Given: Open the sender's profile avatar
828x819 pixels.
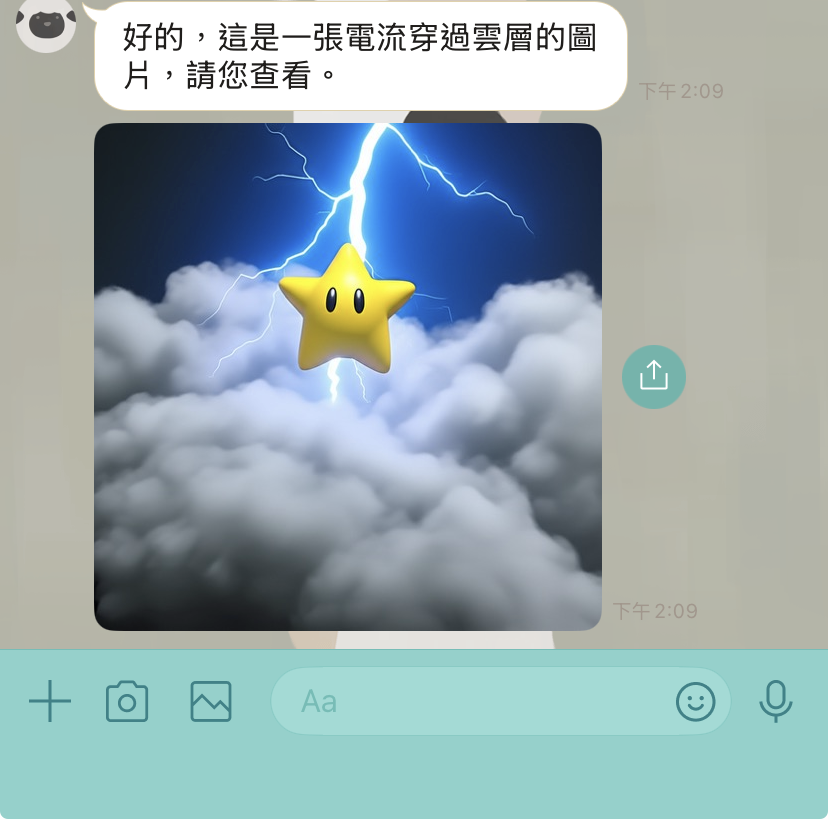Looking at the screenshot, I should coord(46,22).
